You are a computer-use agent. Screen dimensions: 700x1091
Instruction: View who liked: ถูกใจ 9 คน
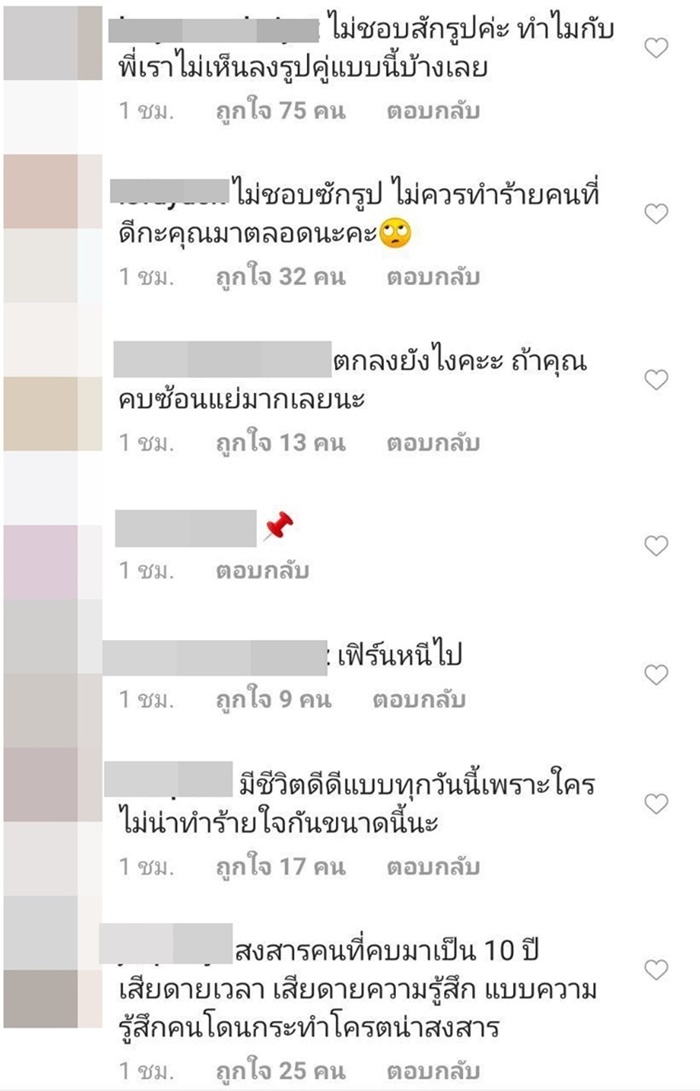pos(273,700)
